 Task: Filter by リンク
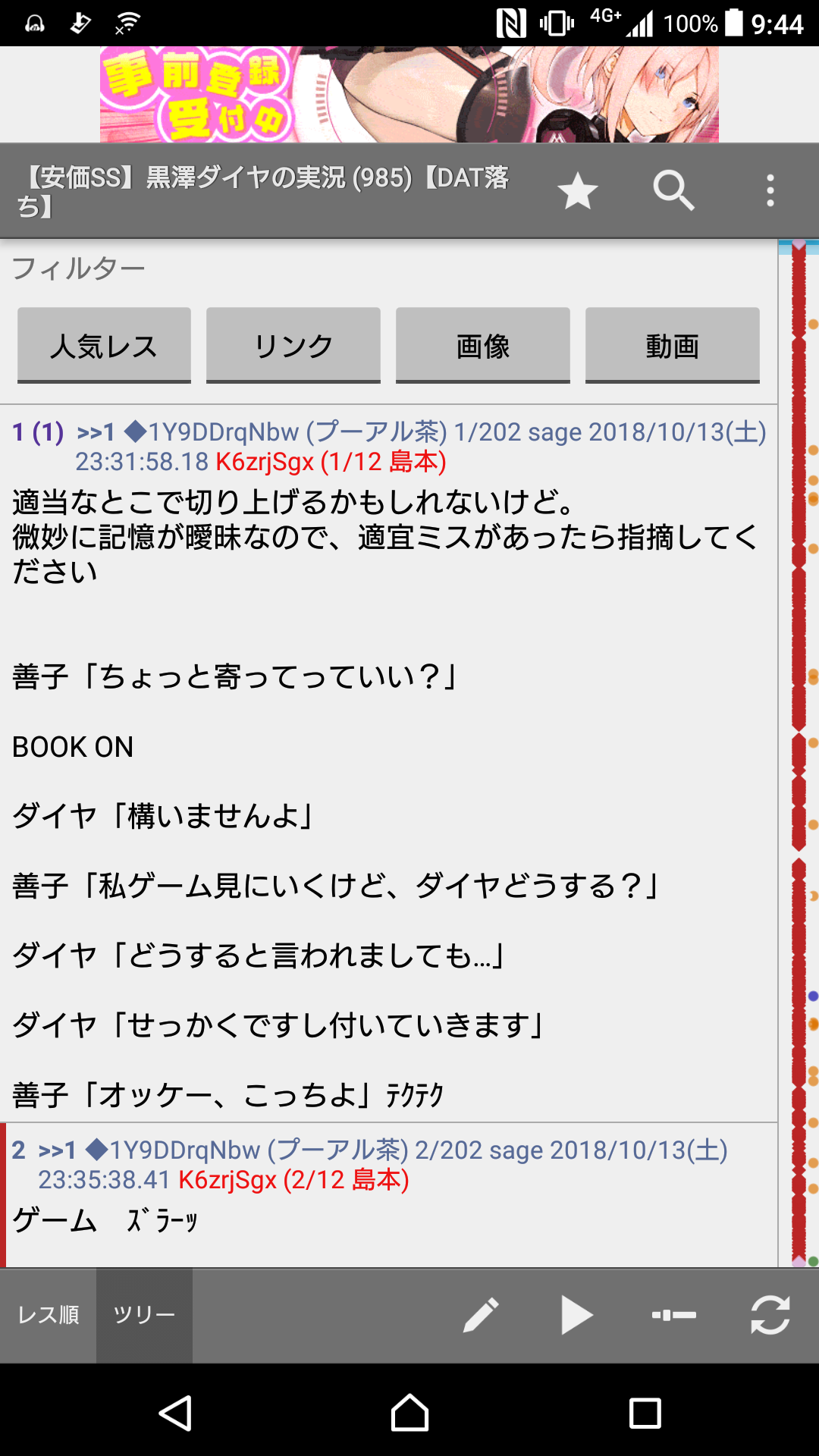(x=293, y=346)
